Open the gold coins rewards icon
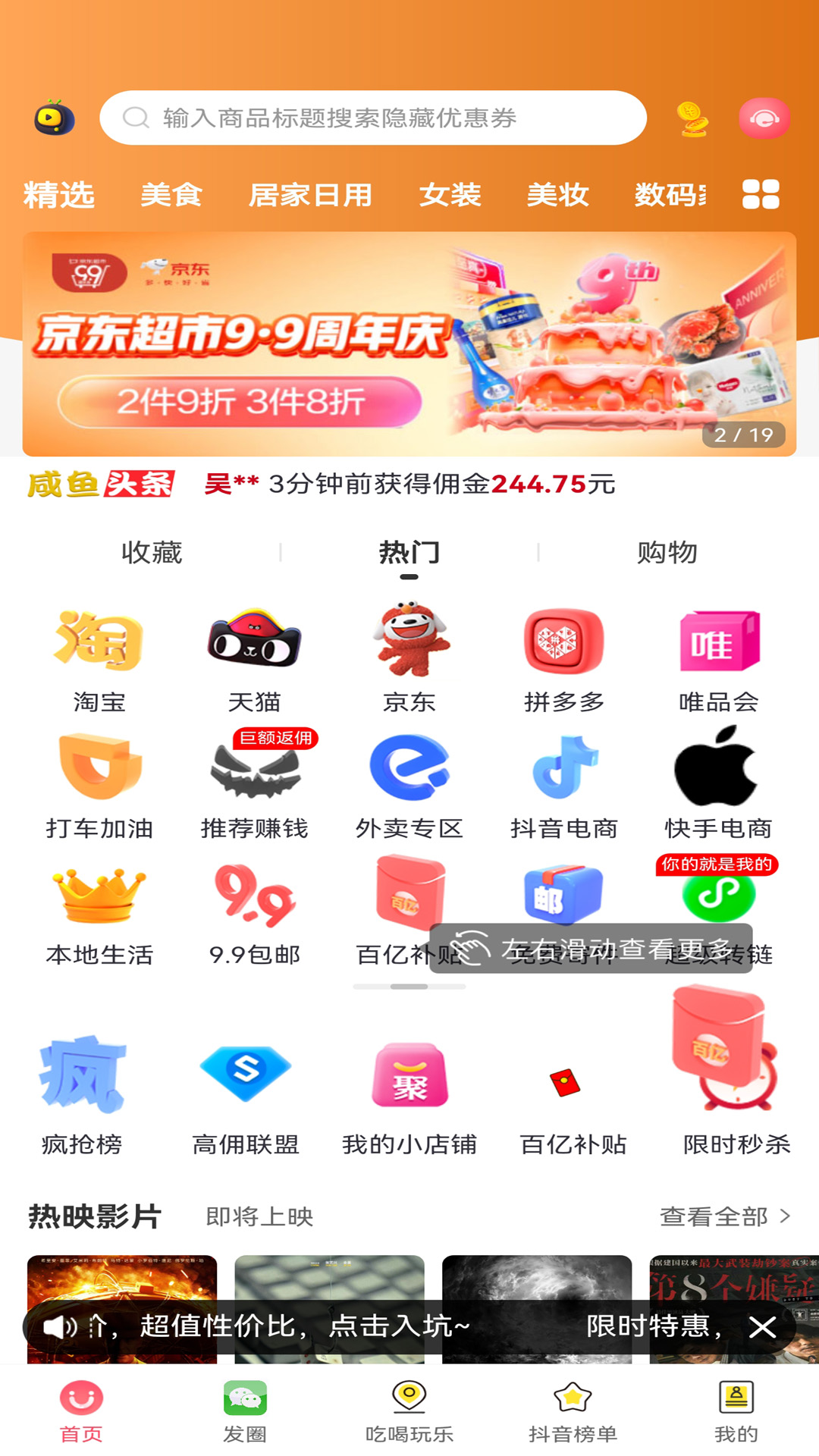 click(692, 119)
